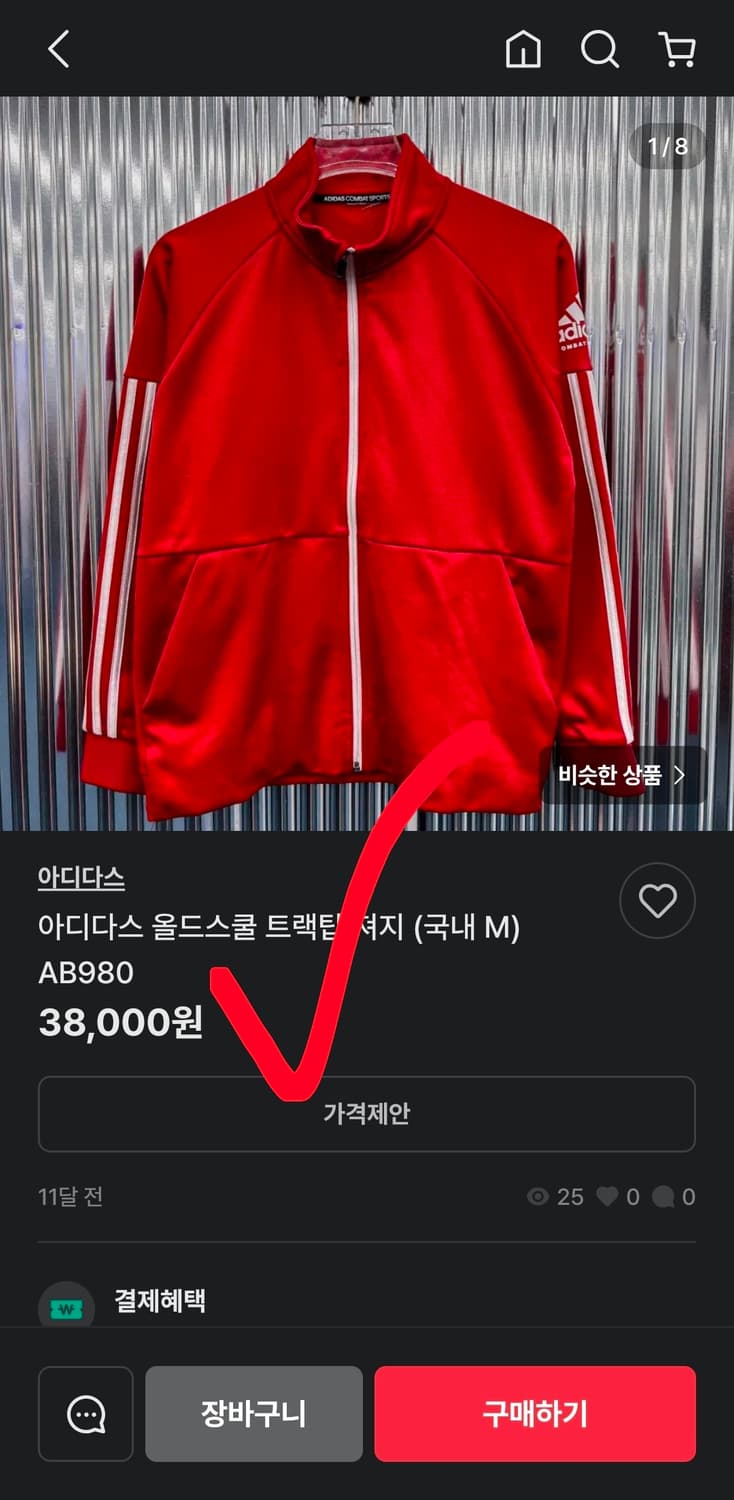Toggle the wishlist heart button
The height and width of the screenshot is (1500, 734).
[x=657, y=901]
